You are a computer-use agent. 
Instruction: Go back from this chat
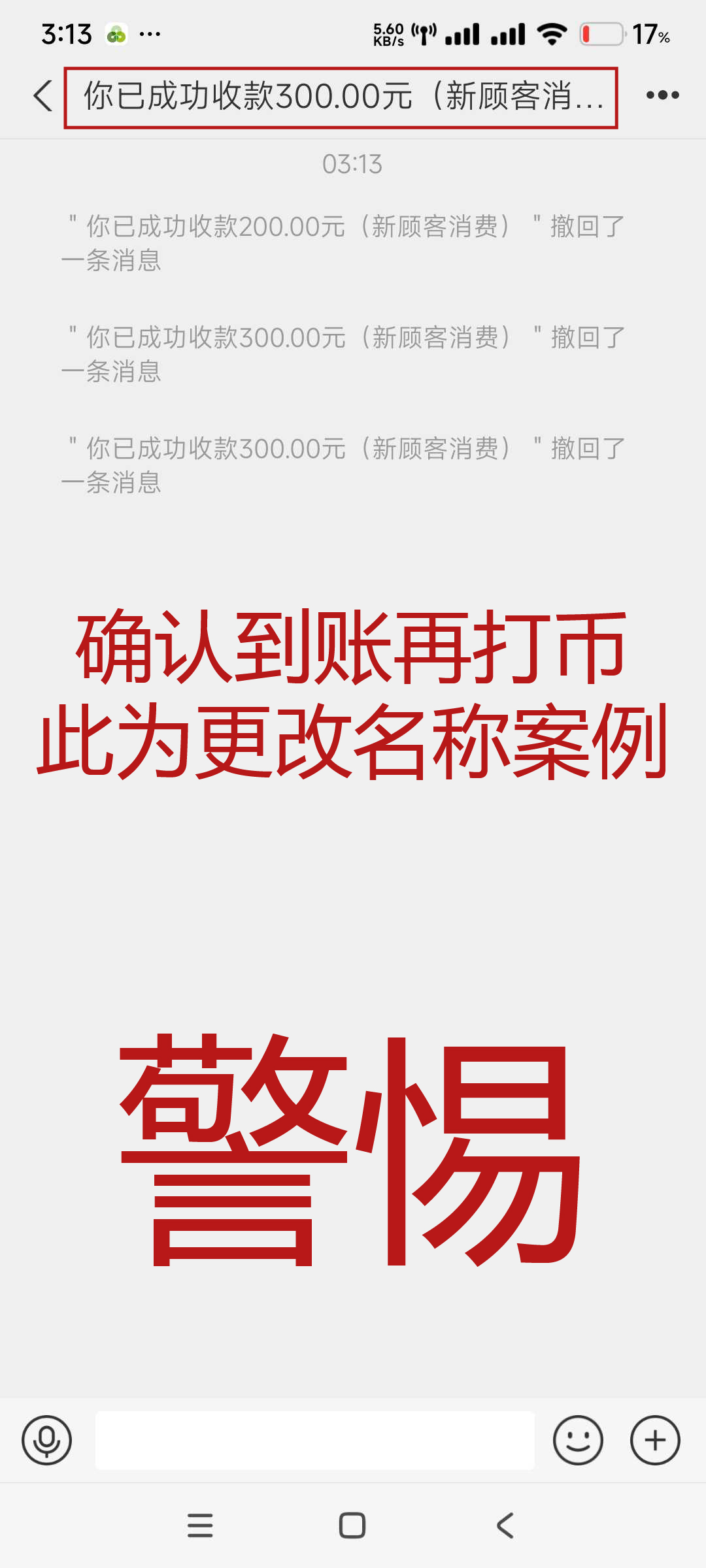tap(43, 96)
